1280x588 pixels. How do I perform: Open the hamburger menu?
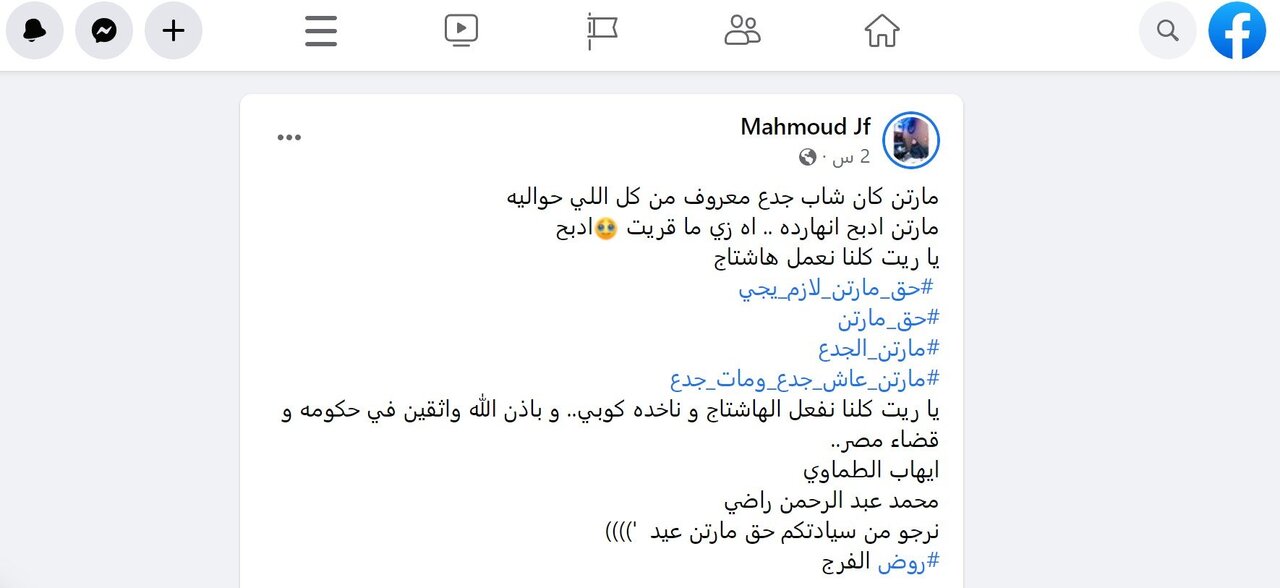320,30
